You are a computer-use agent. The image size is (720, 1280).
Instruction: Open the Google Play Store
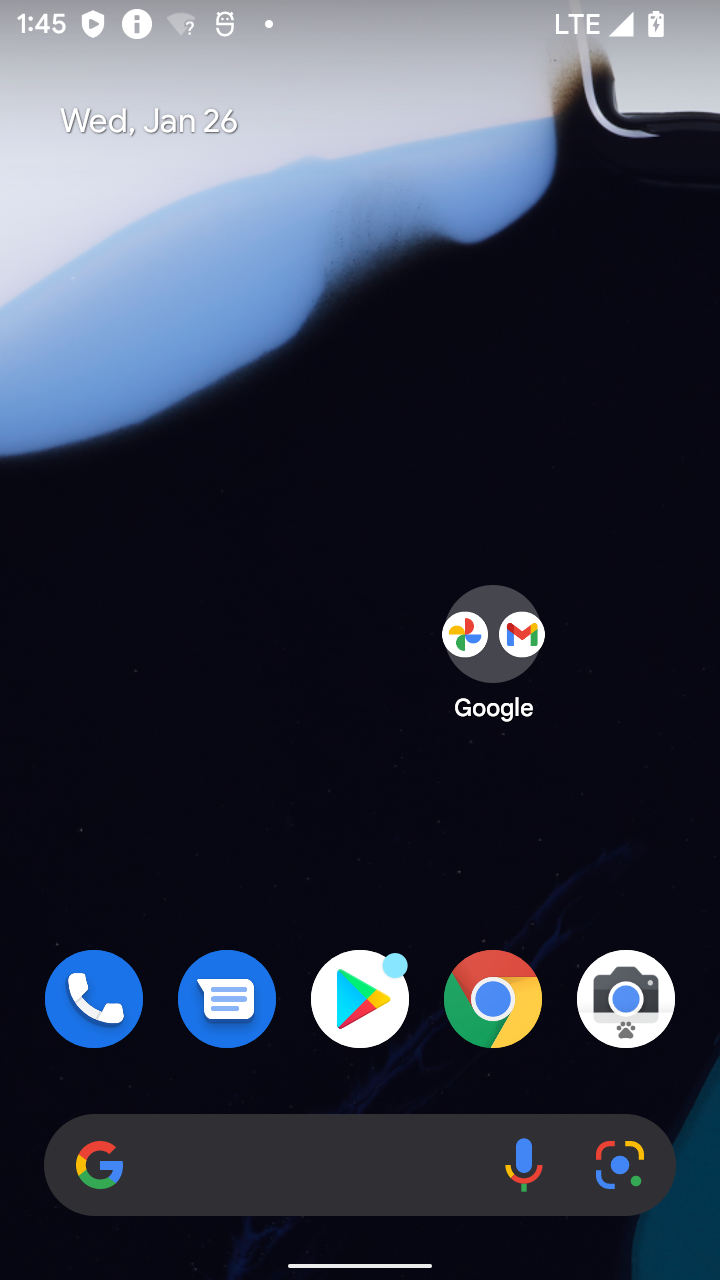tap(360, 999)
